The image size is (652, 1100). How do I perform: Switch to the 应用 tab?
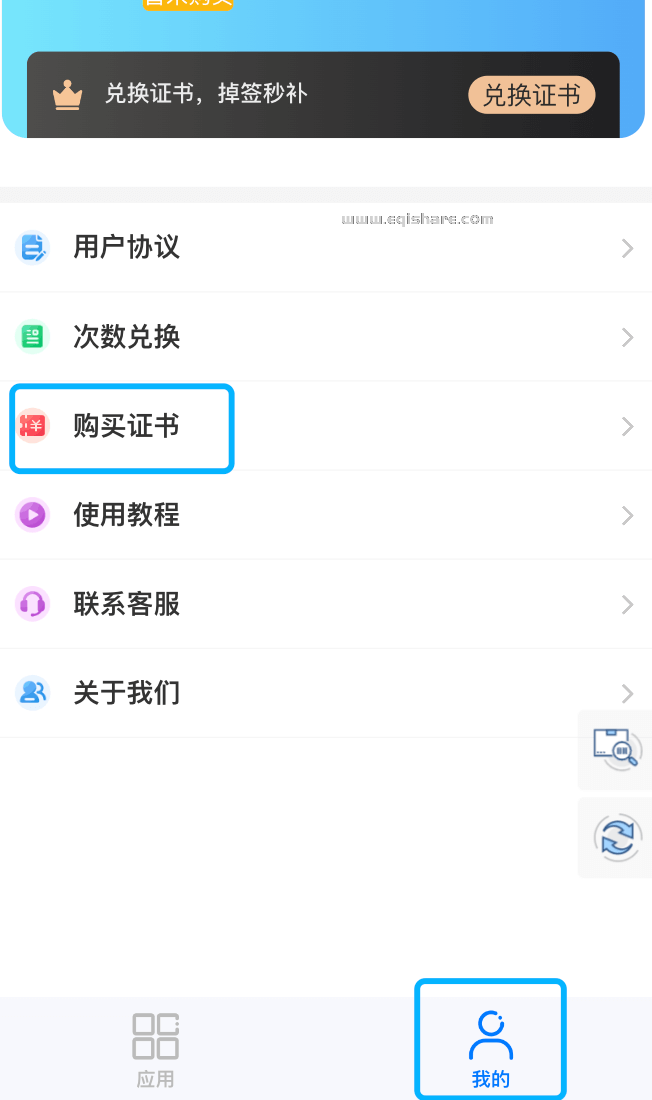155,1048
